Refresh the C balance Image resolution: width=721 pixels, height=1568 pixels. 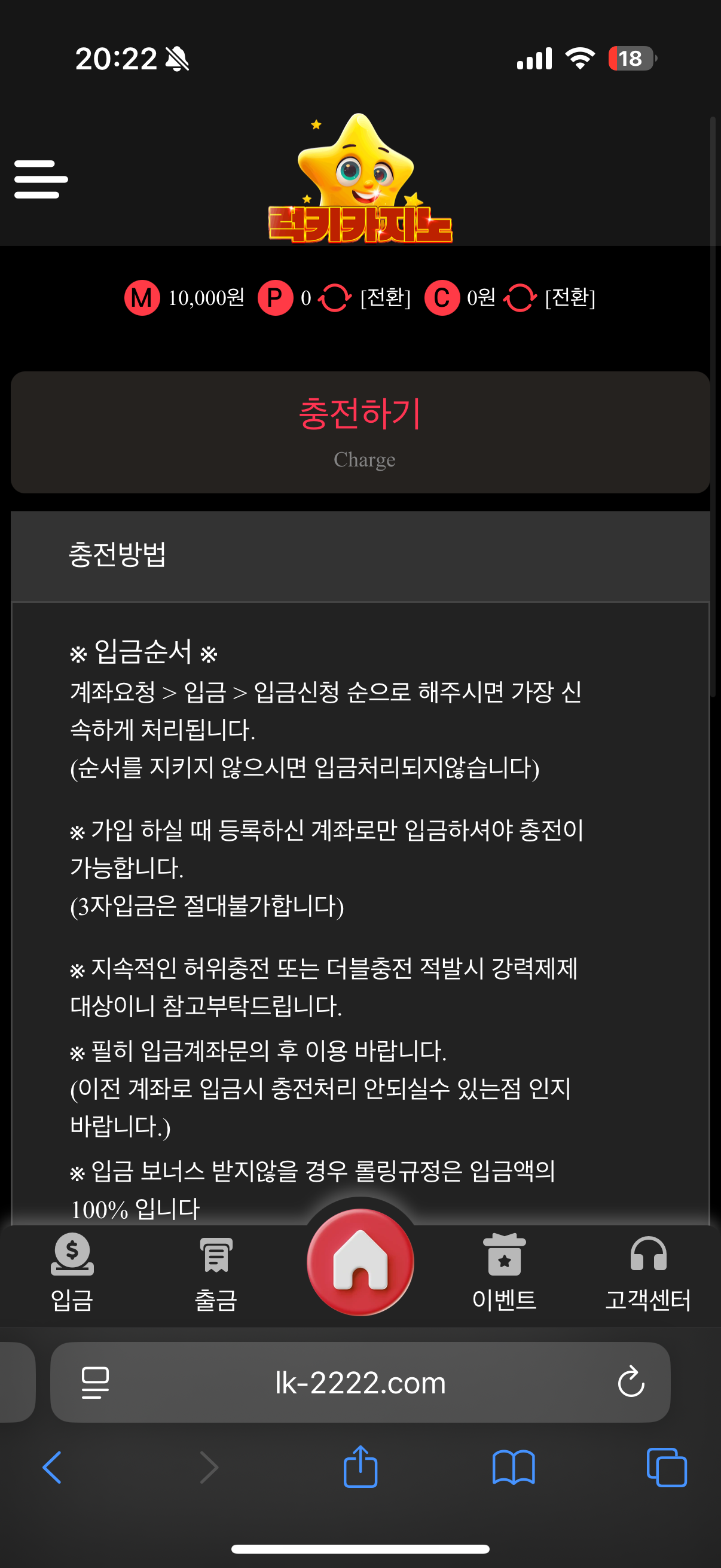[520, 298]
